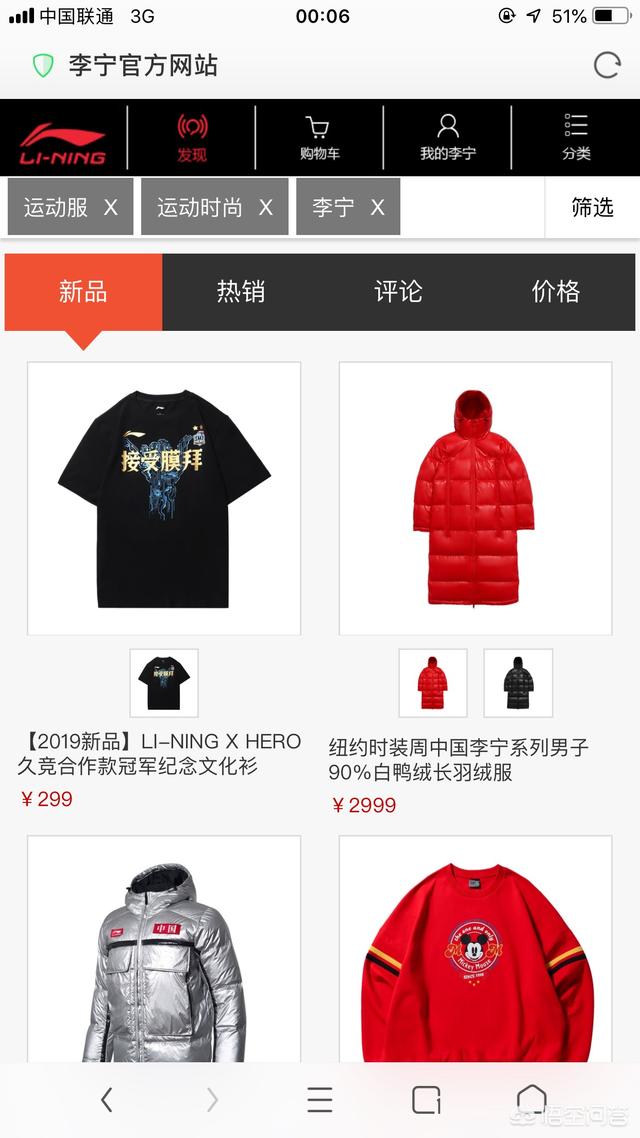The width and height of the screenshot is (640, 1138).
Task: Go to 我的李宁 account
Action: (x=447, y=138)
